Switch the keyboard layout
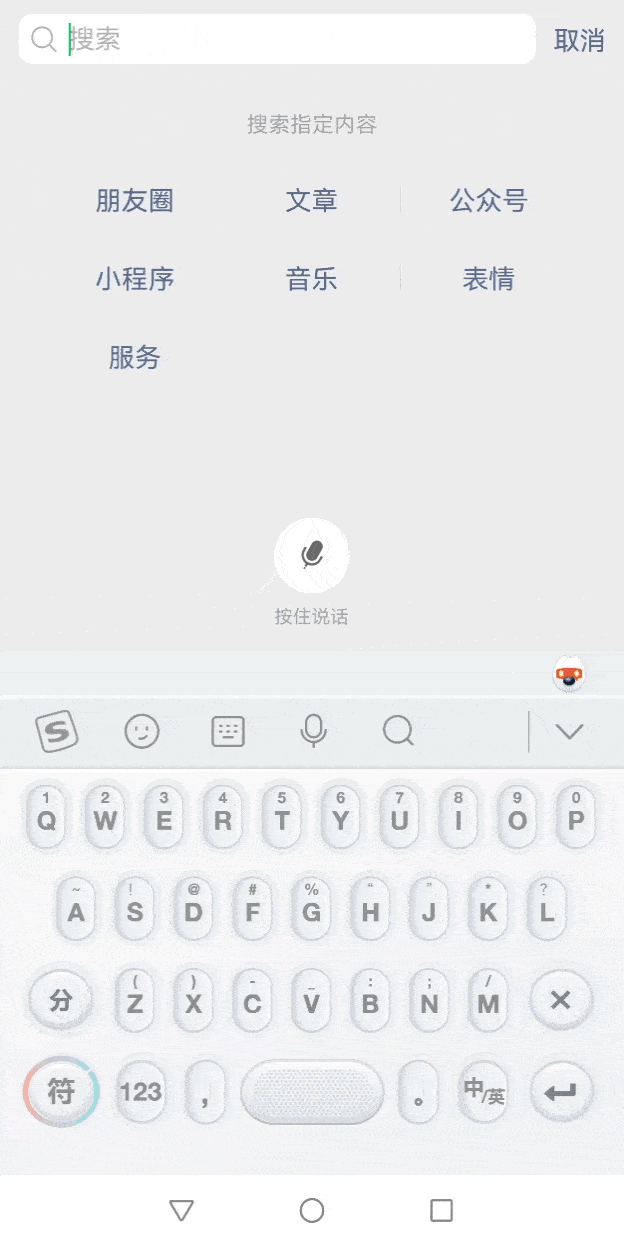Screen dimensions: 624x1243 228,732
